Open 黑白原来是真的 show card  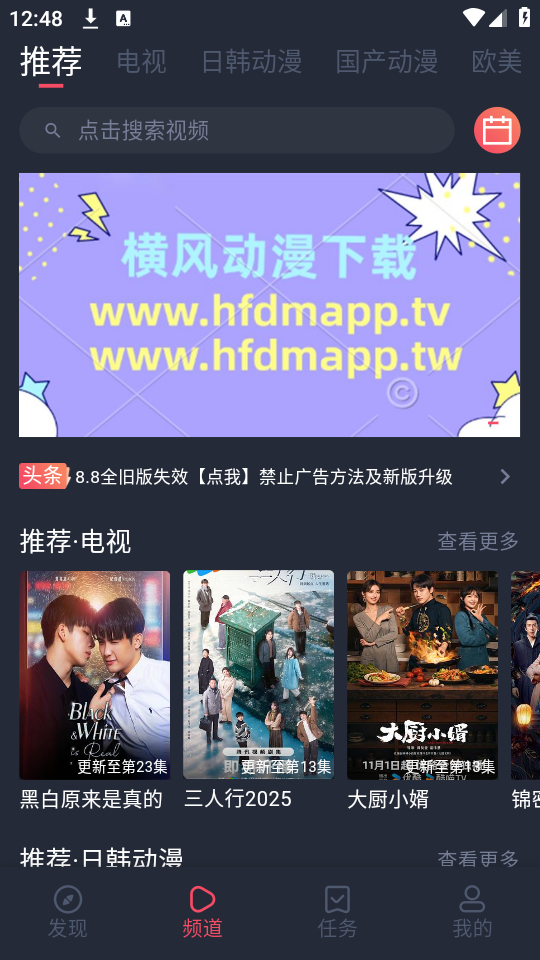[95, 690]
